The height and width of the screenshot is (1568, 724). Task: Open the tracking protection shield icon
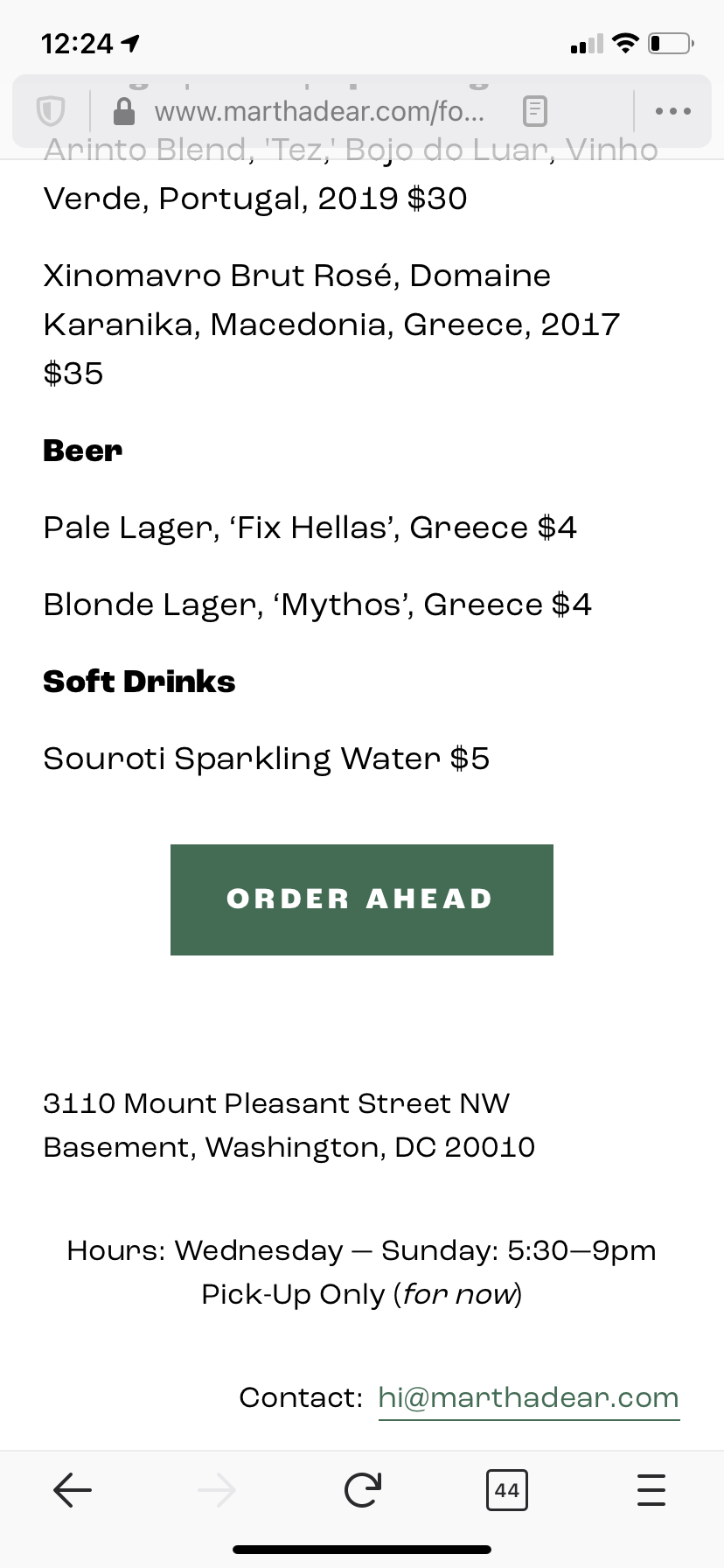[x=51, y=111]
